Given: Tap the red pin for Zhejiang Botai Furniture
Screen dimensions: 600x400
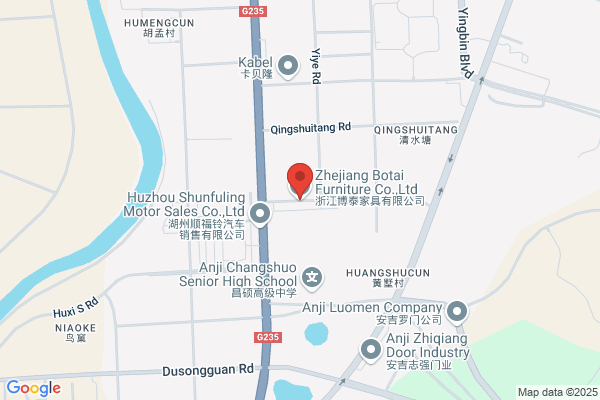Looking at the screenshot, I should tap(300, 181).
